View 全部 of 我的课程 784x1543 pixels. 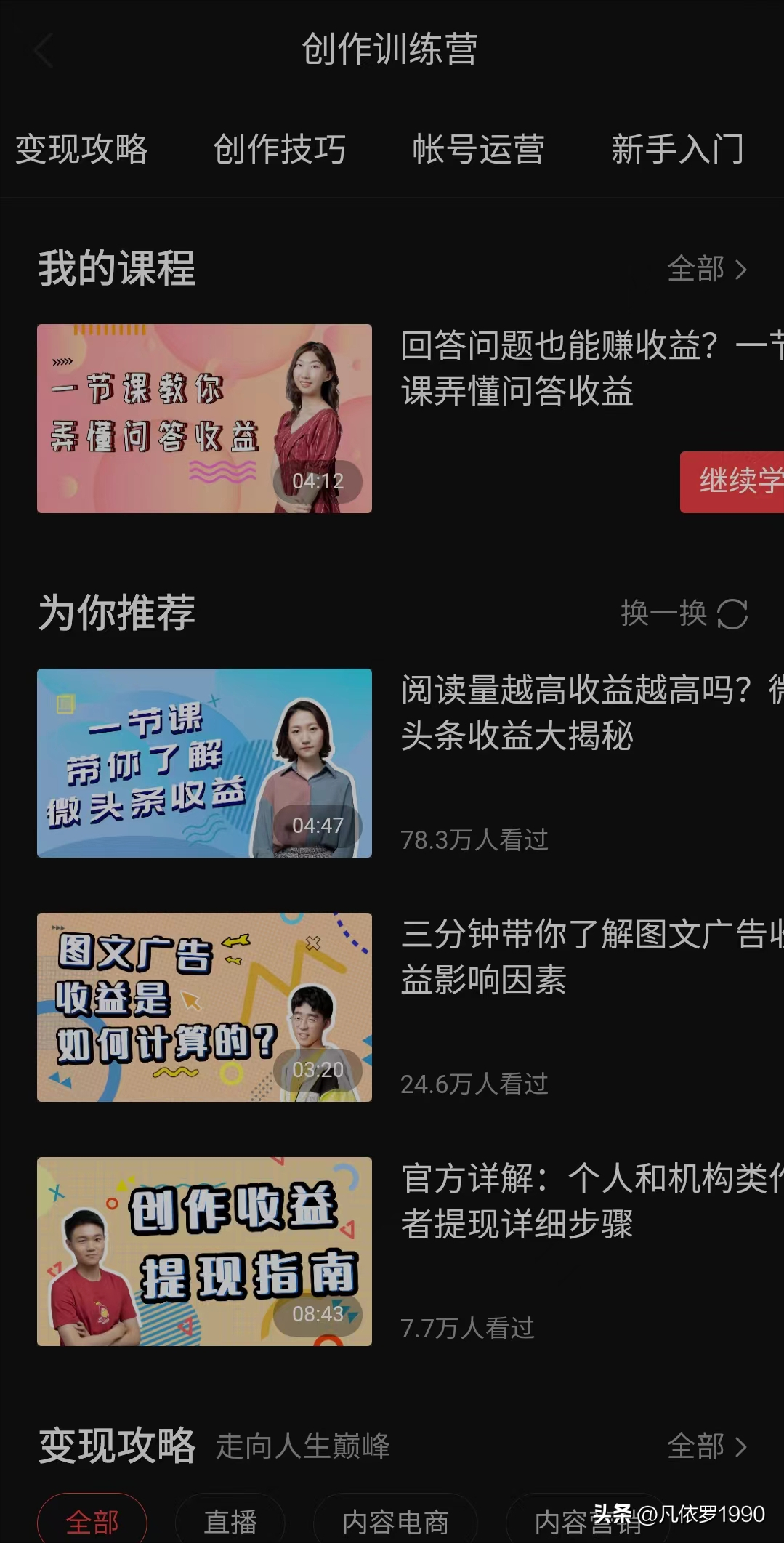point(706,270)
